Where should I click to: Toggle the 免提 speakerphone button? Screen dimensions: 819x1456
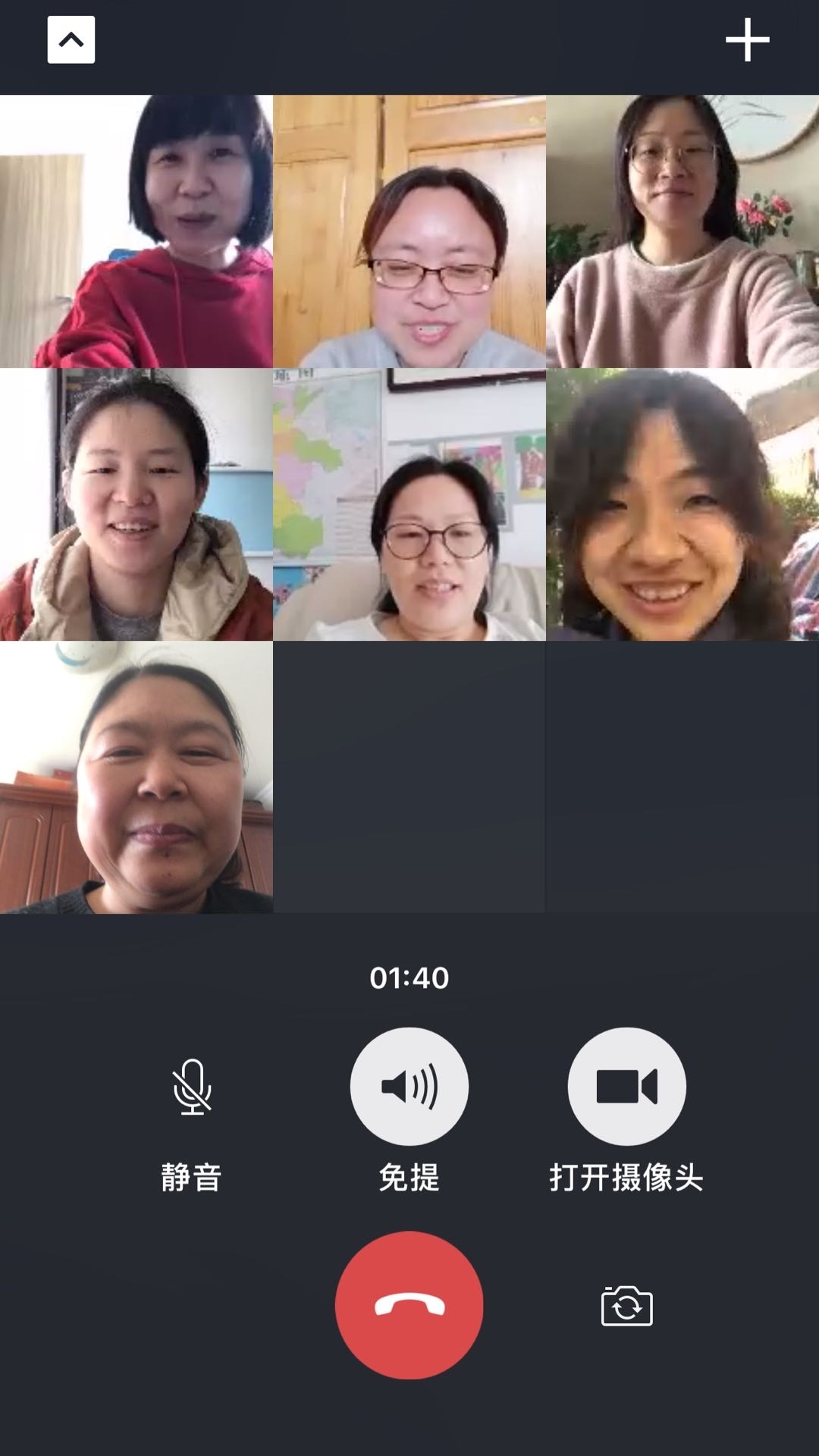click(x=409, y=1087)
